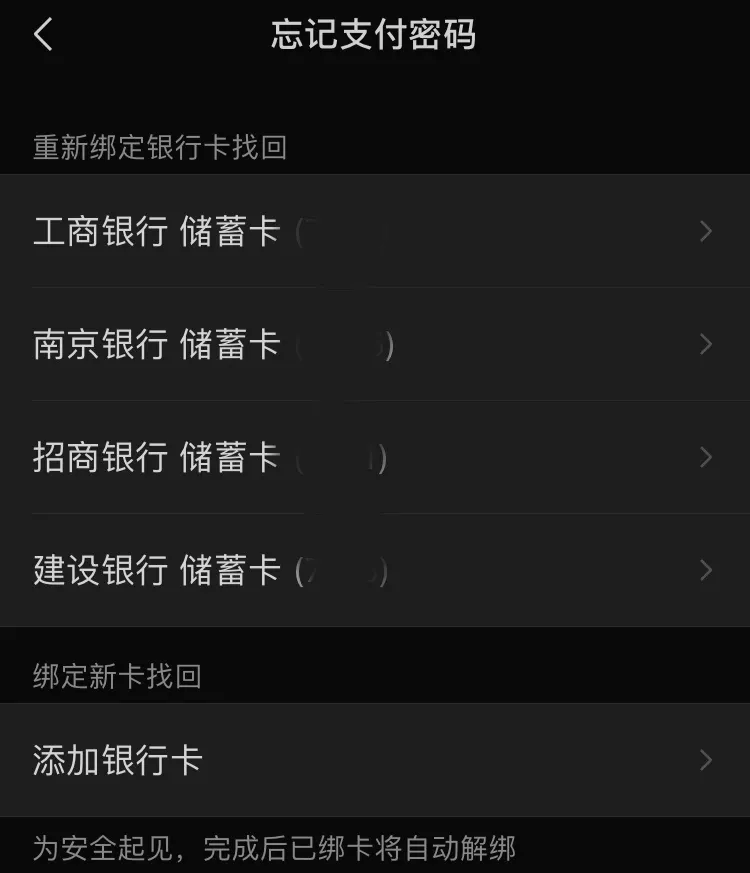Go back from 忘记支付密码 page

point(43,35)
